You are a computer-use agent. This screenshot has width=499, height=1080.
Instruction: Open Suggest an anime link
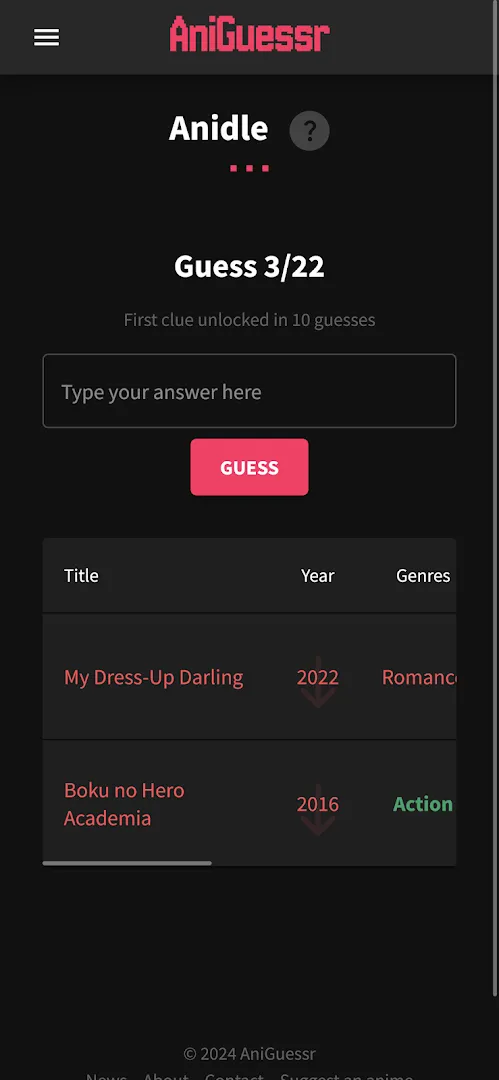click(347, 1077)
